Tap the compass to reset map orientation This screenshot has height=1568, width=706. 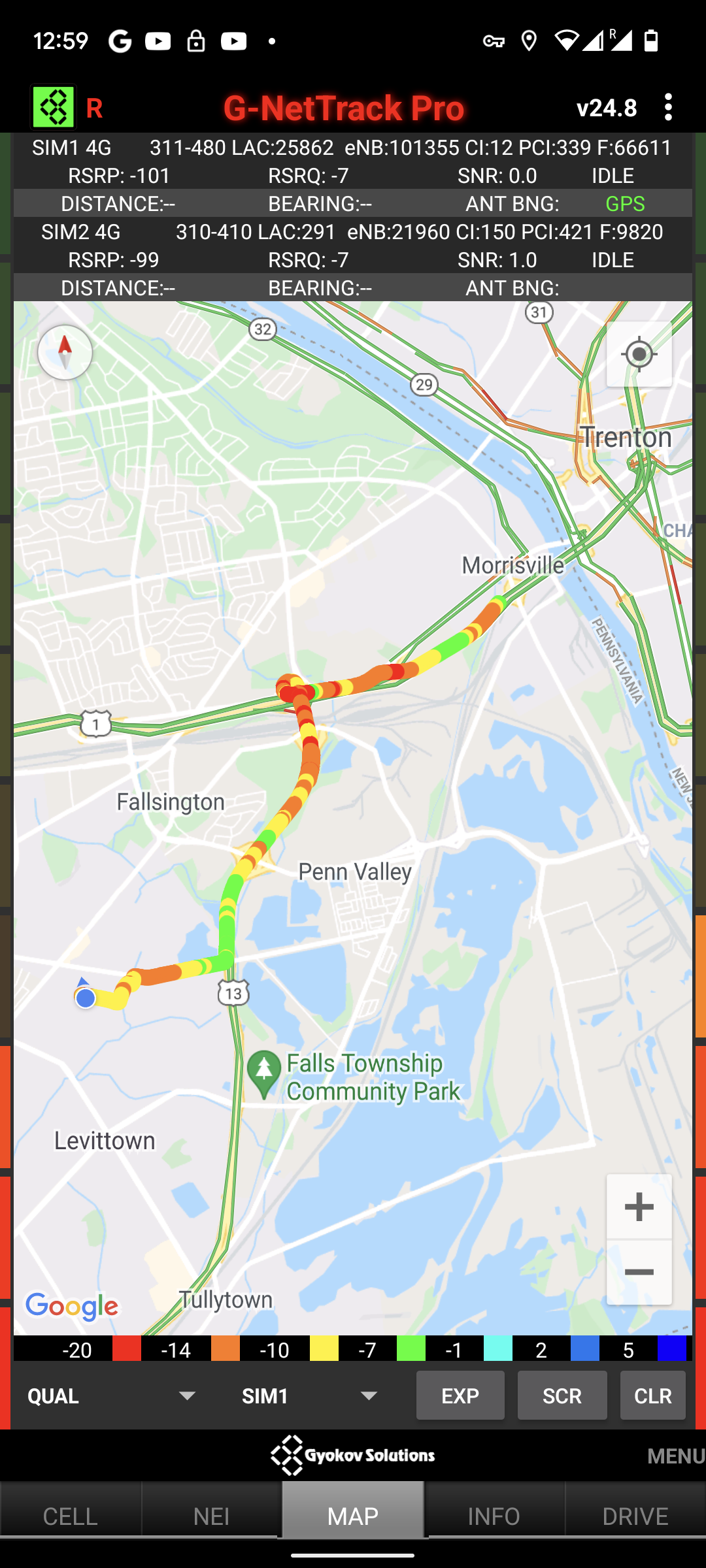pos(65,352)
